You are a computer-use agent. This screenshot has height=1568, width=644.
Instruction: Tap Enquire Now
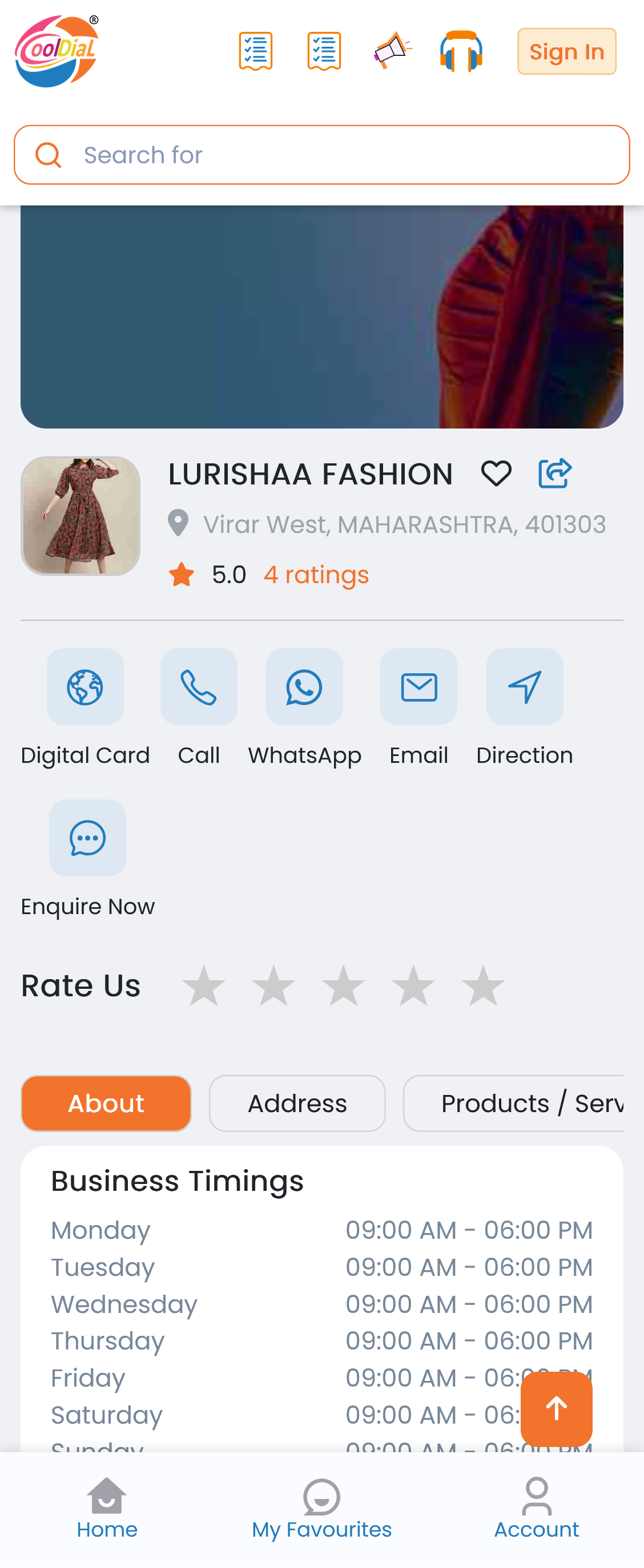(88, 838)
